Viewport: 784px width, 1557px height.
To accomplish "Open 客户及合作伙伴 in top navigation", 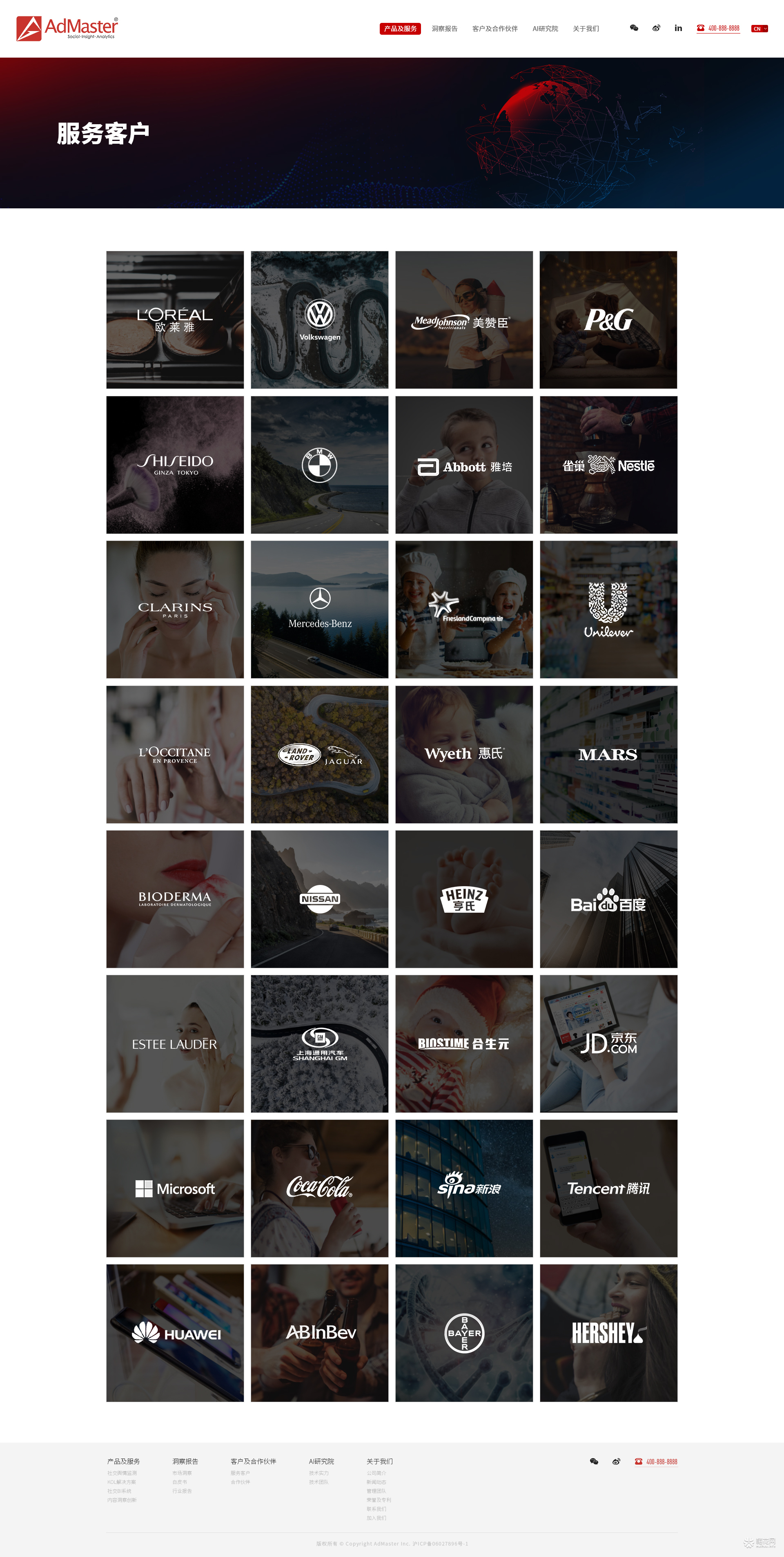I will coord(494,29).
